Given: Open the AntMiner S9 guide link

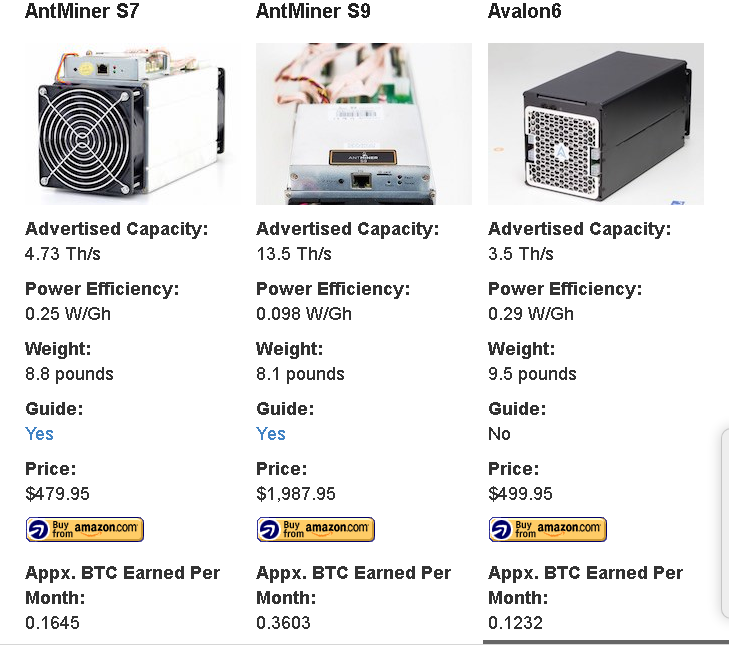Looking at the screenshot, I should (x=271, y=434).
